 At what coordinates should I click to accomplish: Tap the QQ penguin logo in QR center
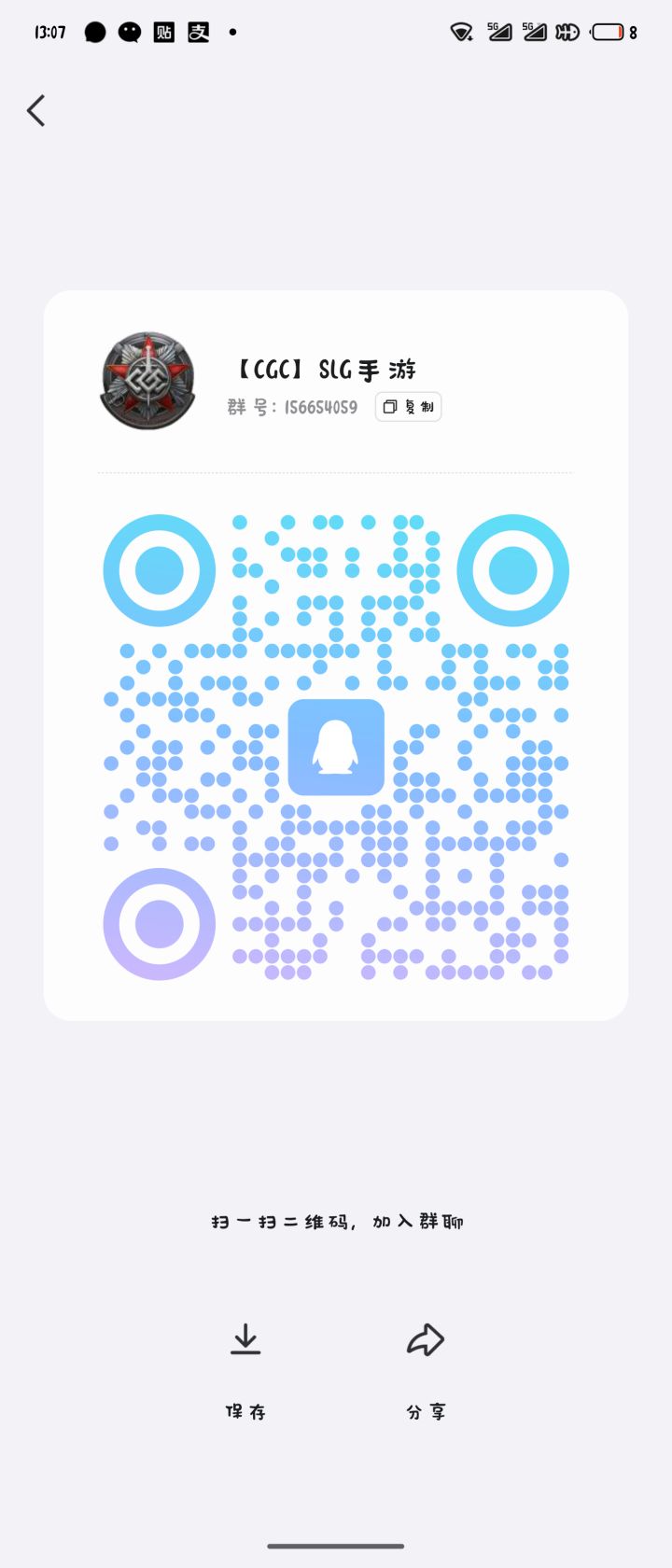click(336, 749)
